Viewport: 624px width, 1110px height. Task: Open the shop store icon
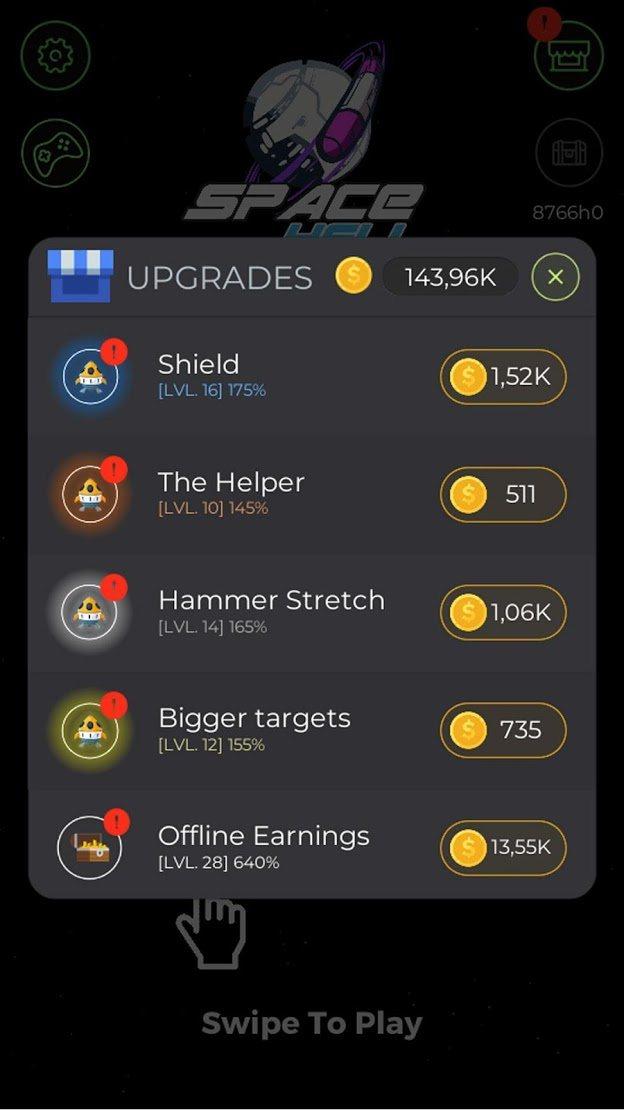[x=568, y=55]
